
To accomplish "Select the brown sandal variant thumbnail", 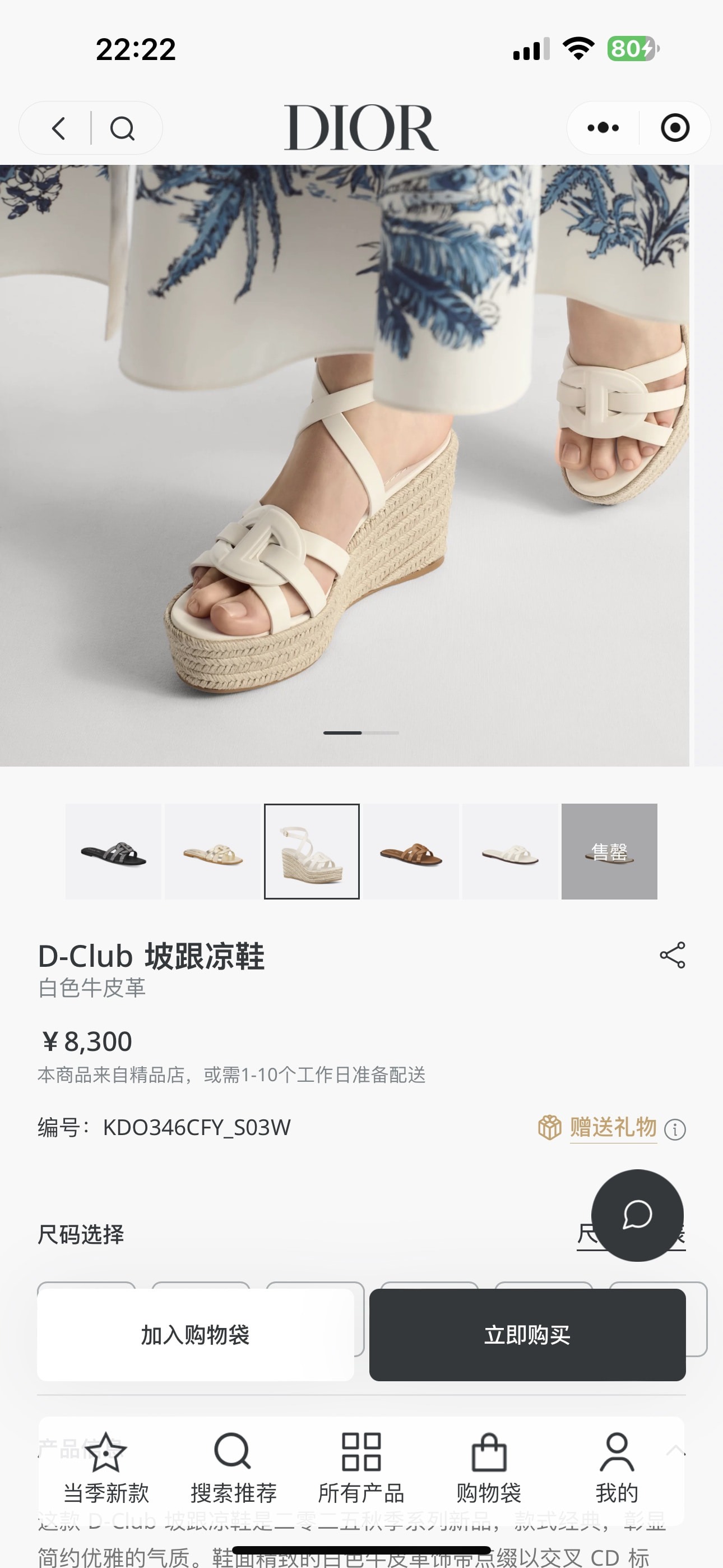I will (x=411, y=851).
